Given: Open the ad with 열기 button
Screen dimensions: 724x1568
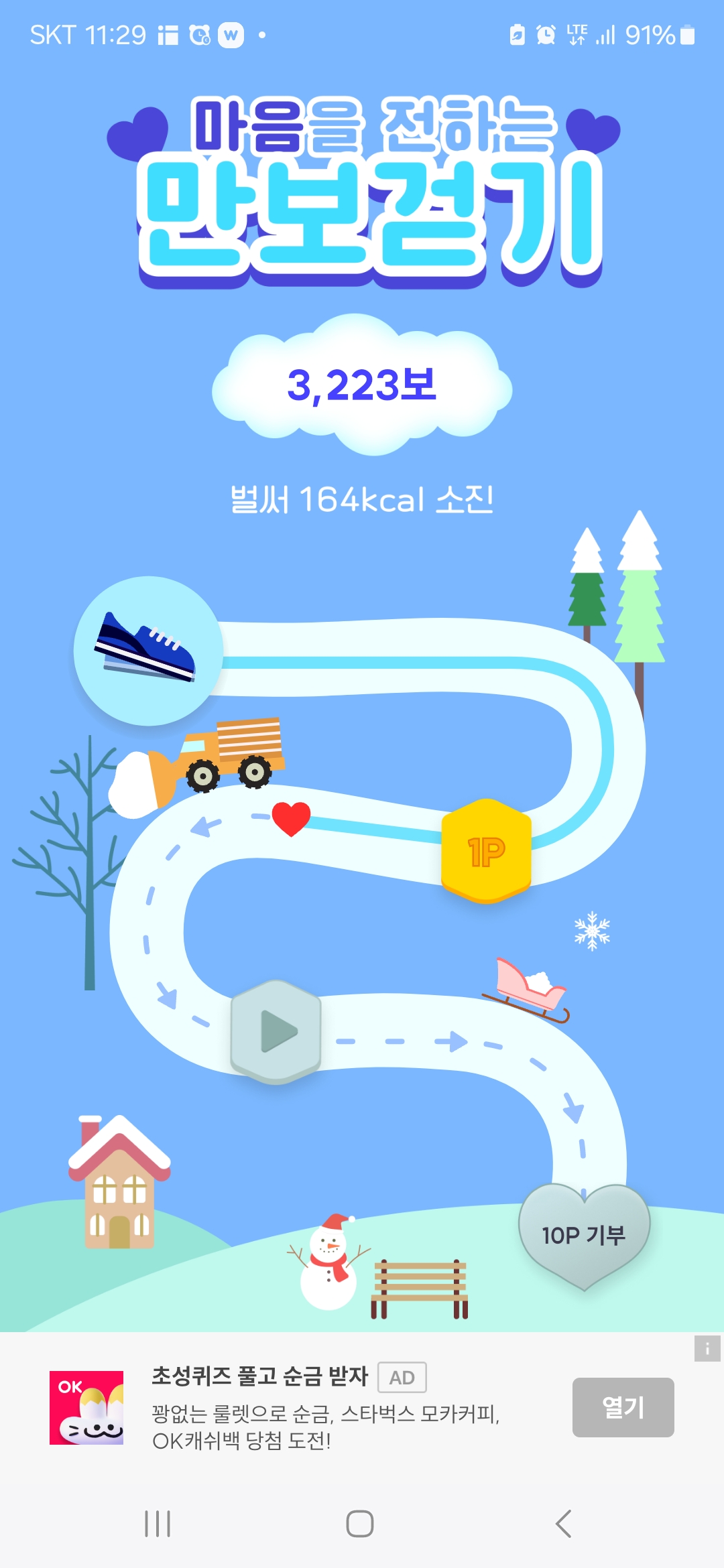Looking at the screenshot, I should [x=623, y=1407].
